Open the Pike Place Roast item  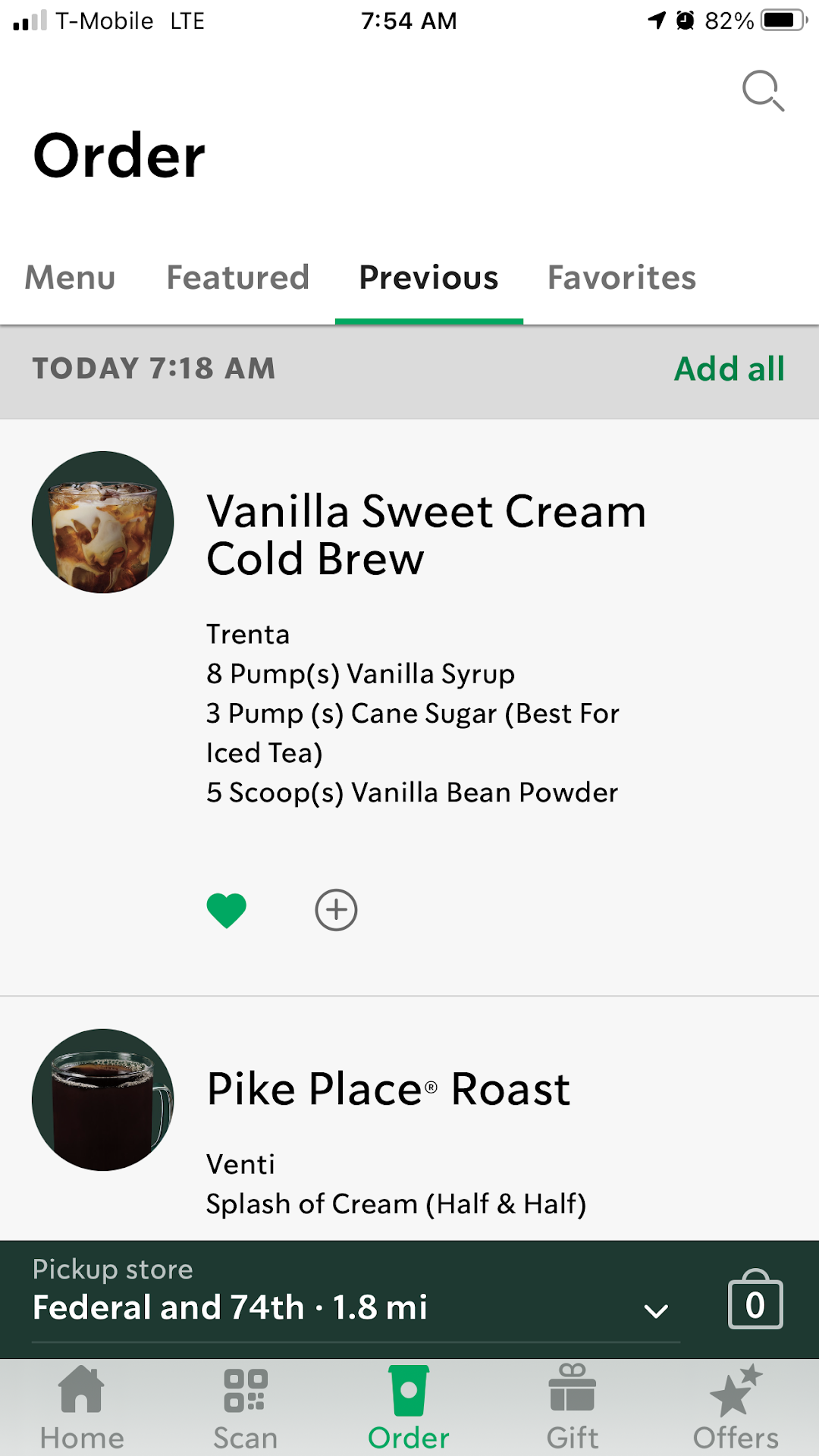point(388,1090)
